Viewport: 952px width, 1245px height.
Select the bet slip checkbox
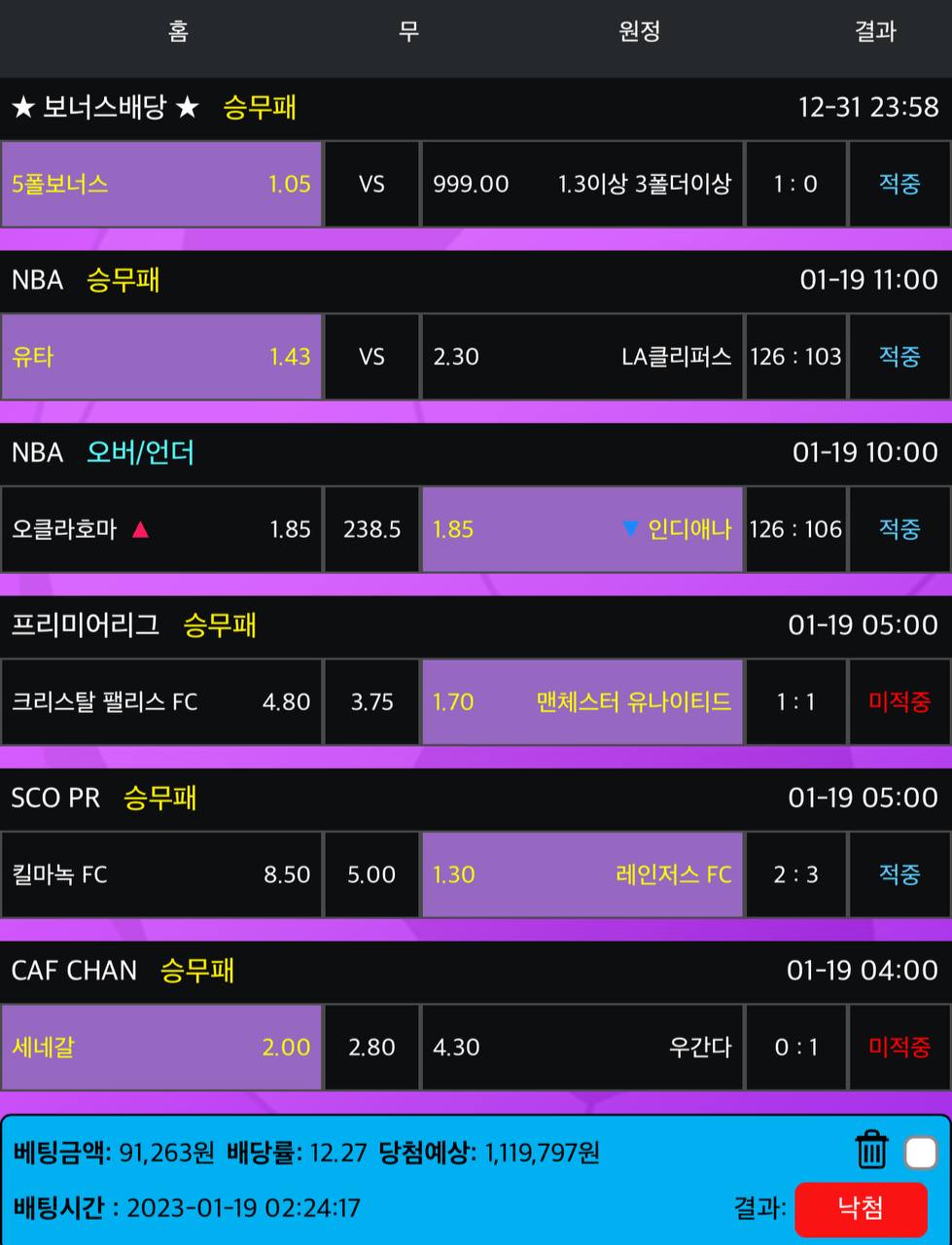920,1152
